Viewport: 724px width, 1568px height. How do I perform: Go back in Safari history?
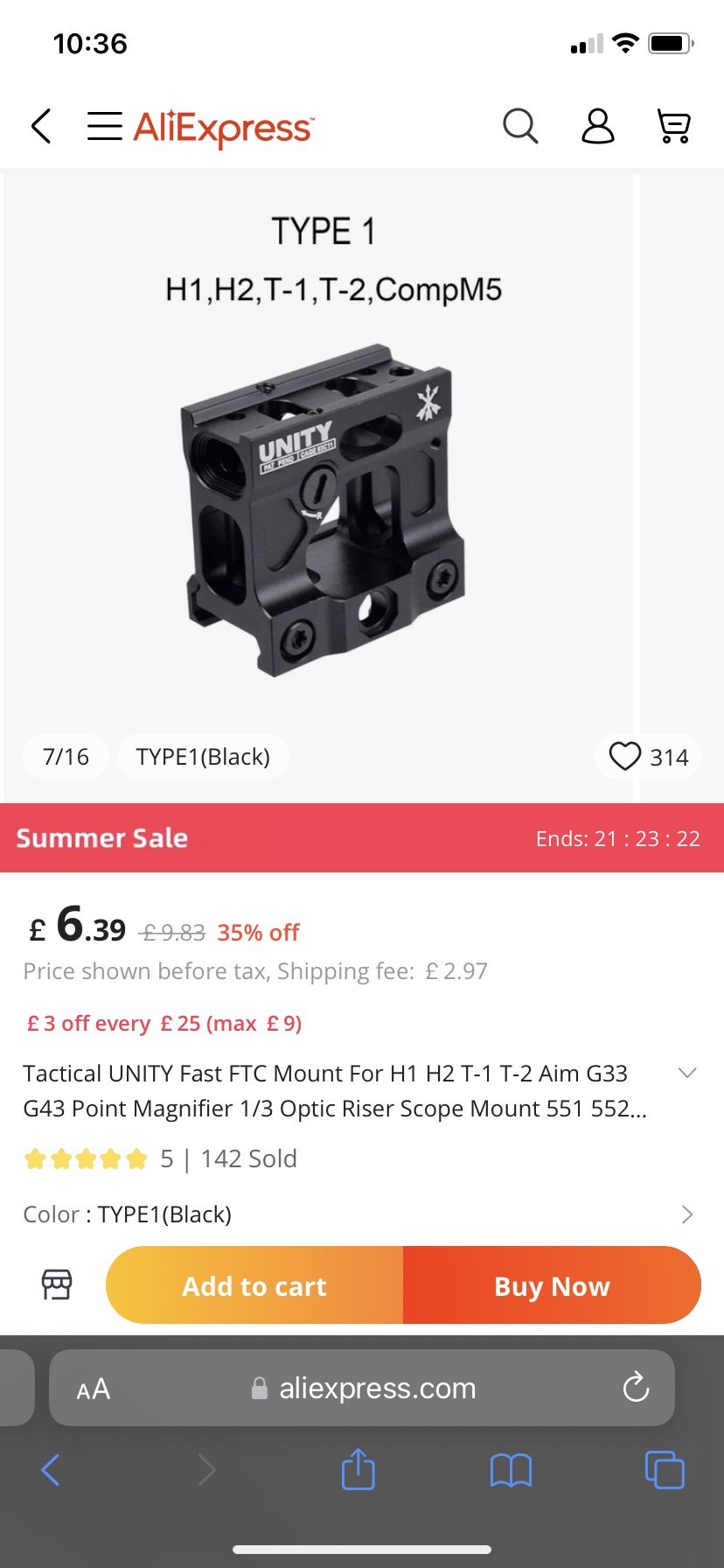pos(51,1469)
